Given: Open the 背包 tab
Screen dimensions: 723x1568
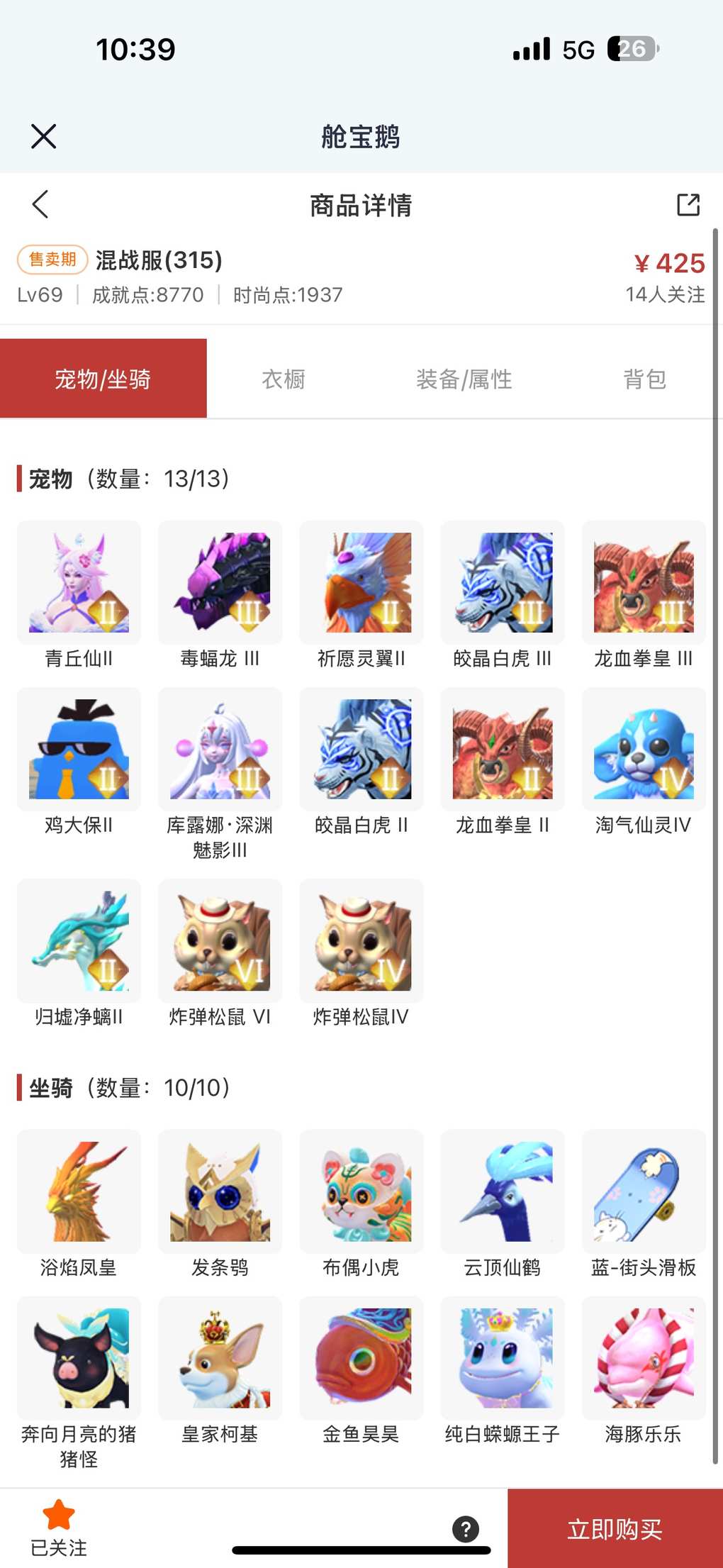Looking at the screenshot, I should [x=644, y=379].
